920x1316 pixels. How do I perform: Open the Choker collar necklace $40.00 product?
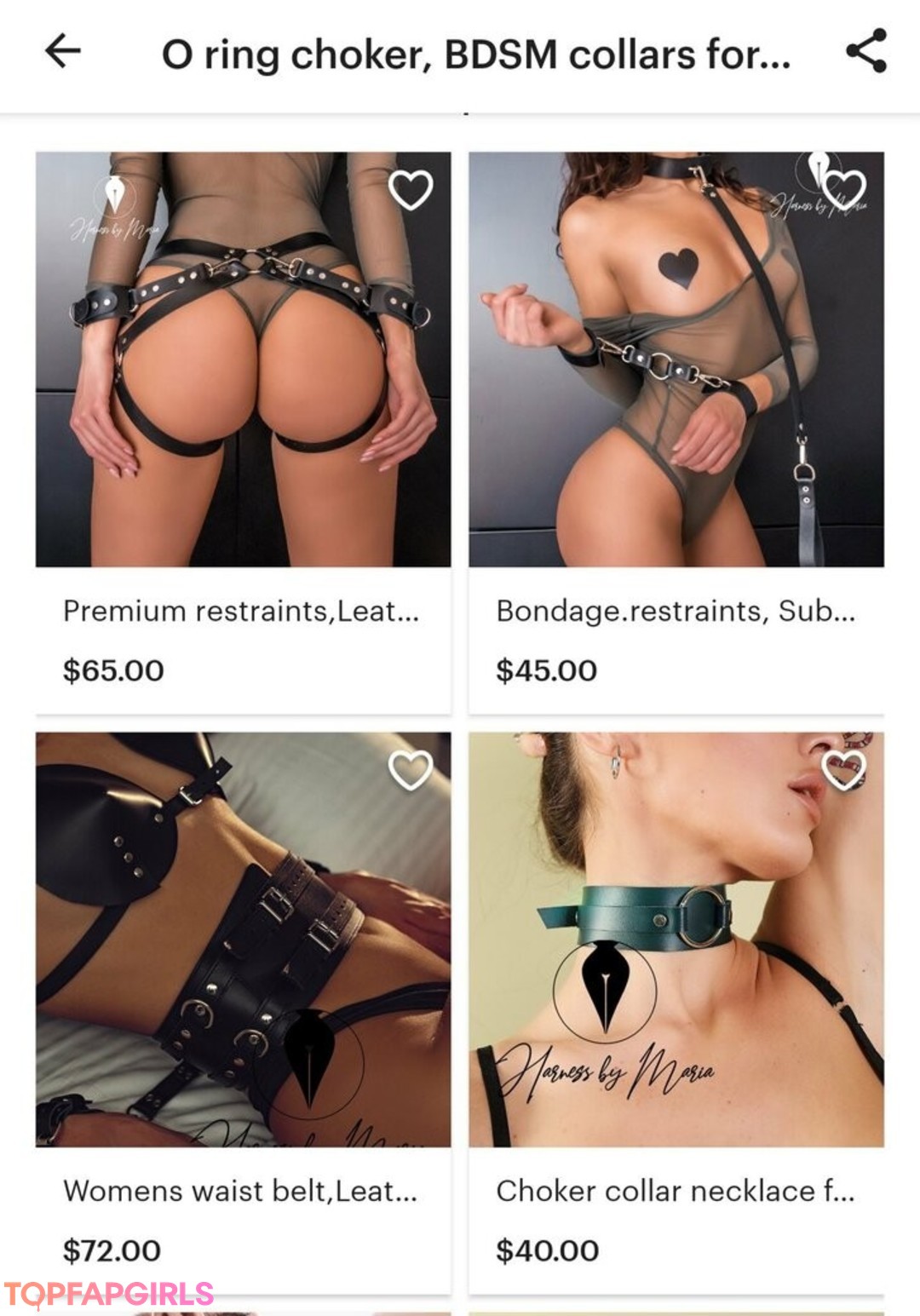(676, 1191)
